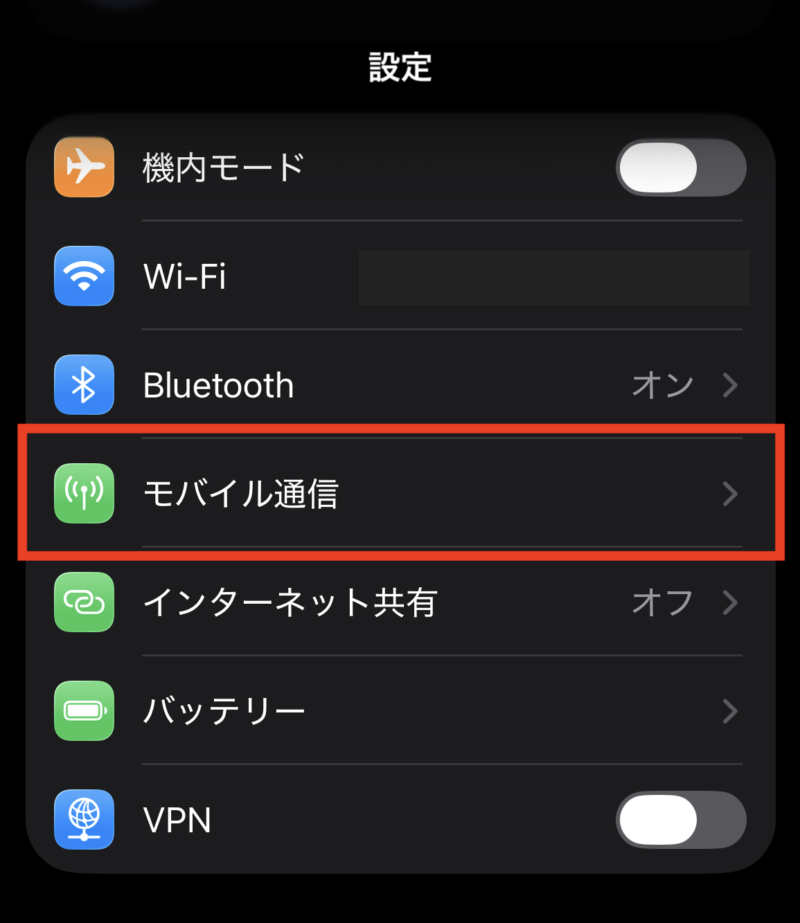Open モバイル通信 settings
The height and width of the screenshot is (923, 800).
coord(400,494)
